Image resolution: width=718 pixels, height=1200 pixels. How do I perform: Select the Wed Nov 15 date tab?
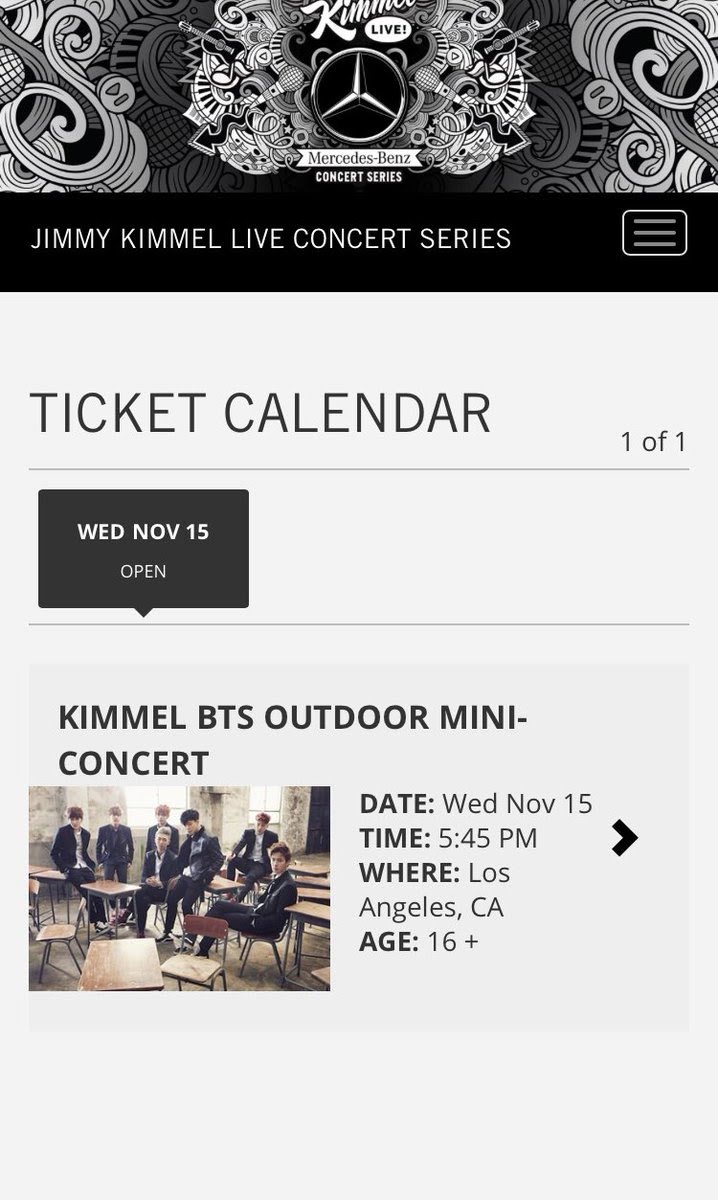tap(143, 548)
